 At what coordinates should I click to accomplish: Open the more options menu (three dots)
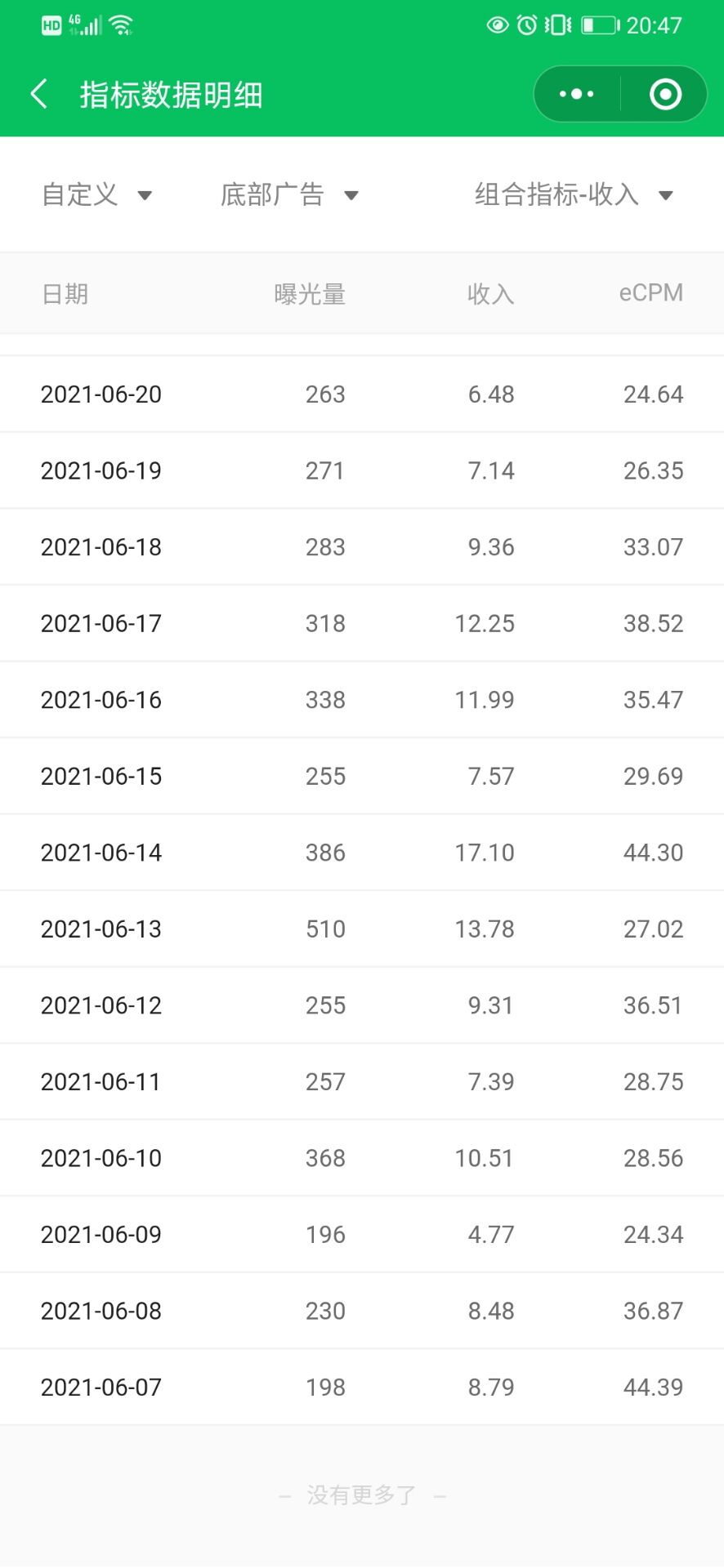pos(574,94)
